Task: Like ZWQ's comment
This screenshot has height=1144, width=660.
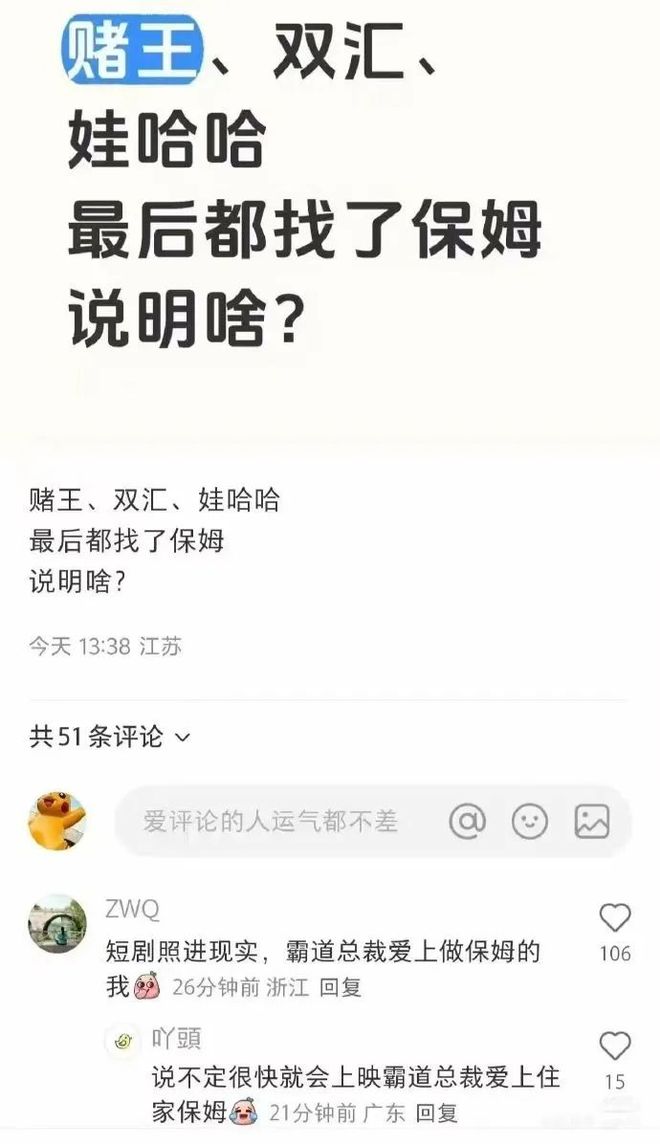Action: click(615, 918)
